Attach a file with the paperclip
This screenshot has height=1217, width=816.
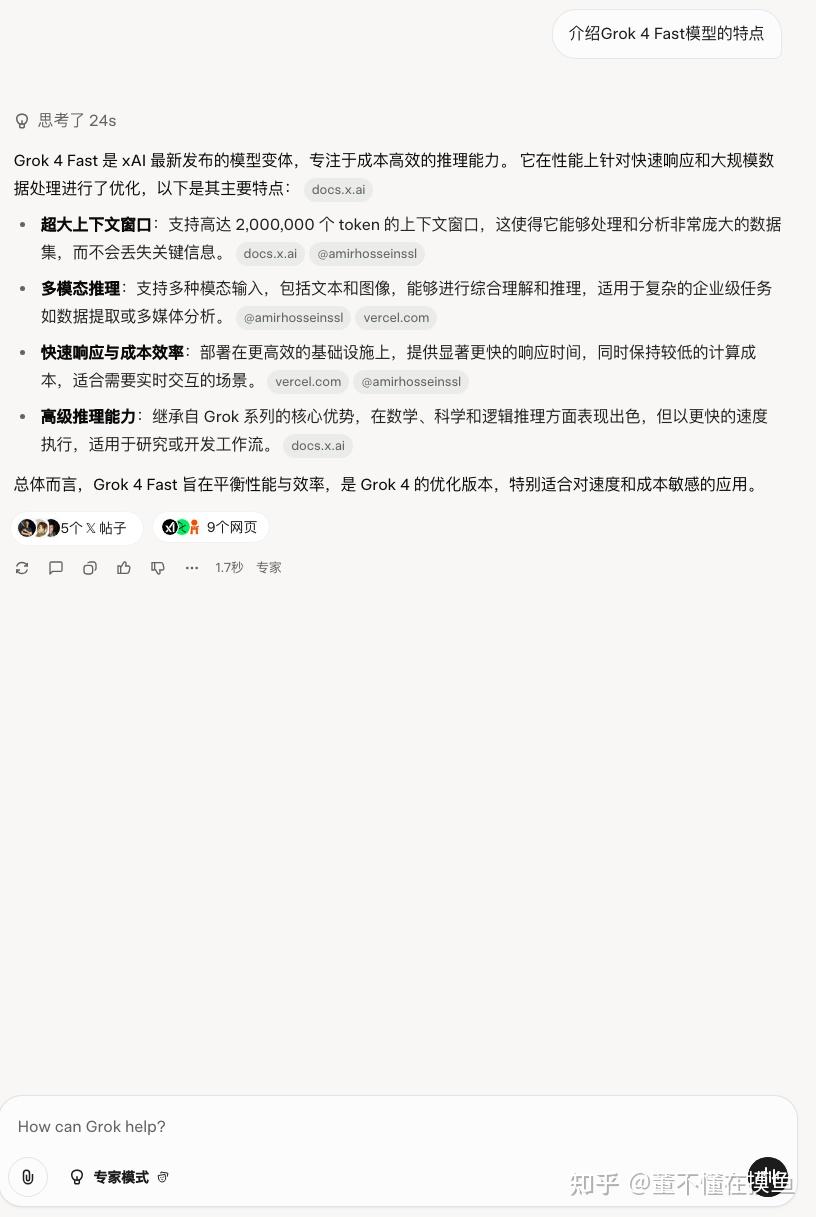28,1177
